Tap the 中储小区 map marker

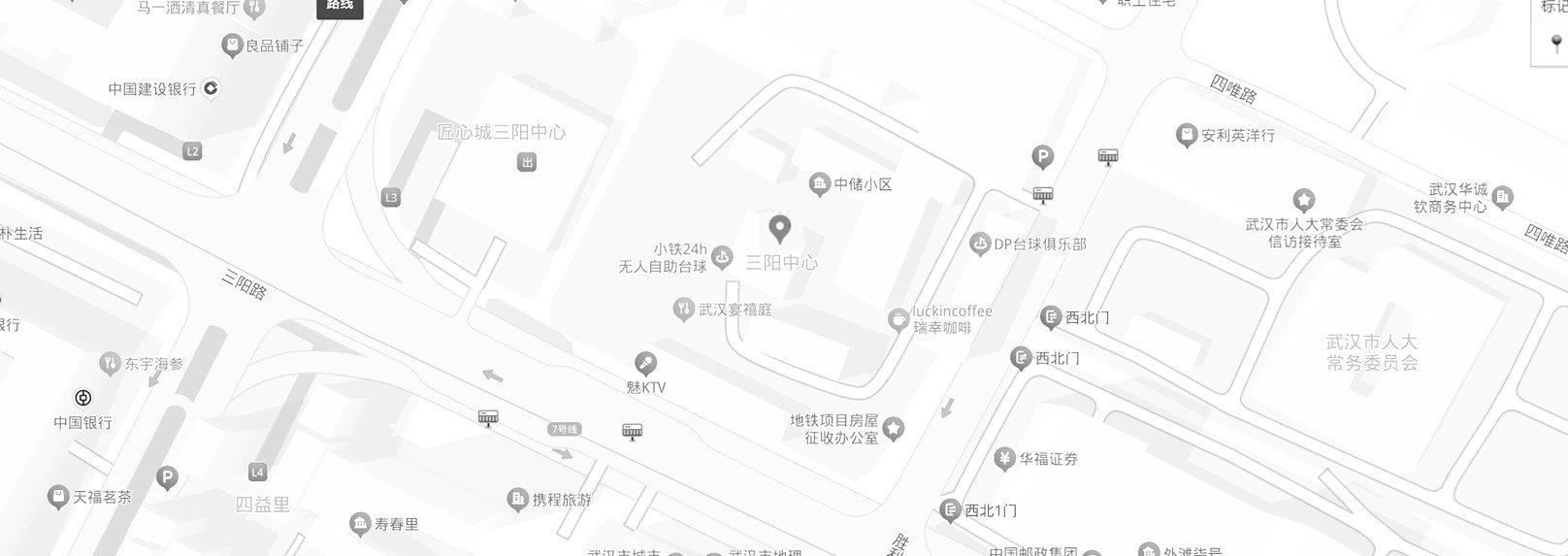(820, 183)
